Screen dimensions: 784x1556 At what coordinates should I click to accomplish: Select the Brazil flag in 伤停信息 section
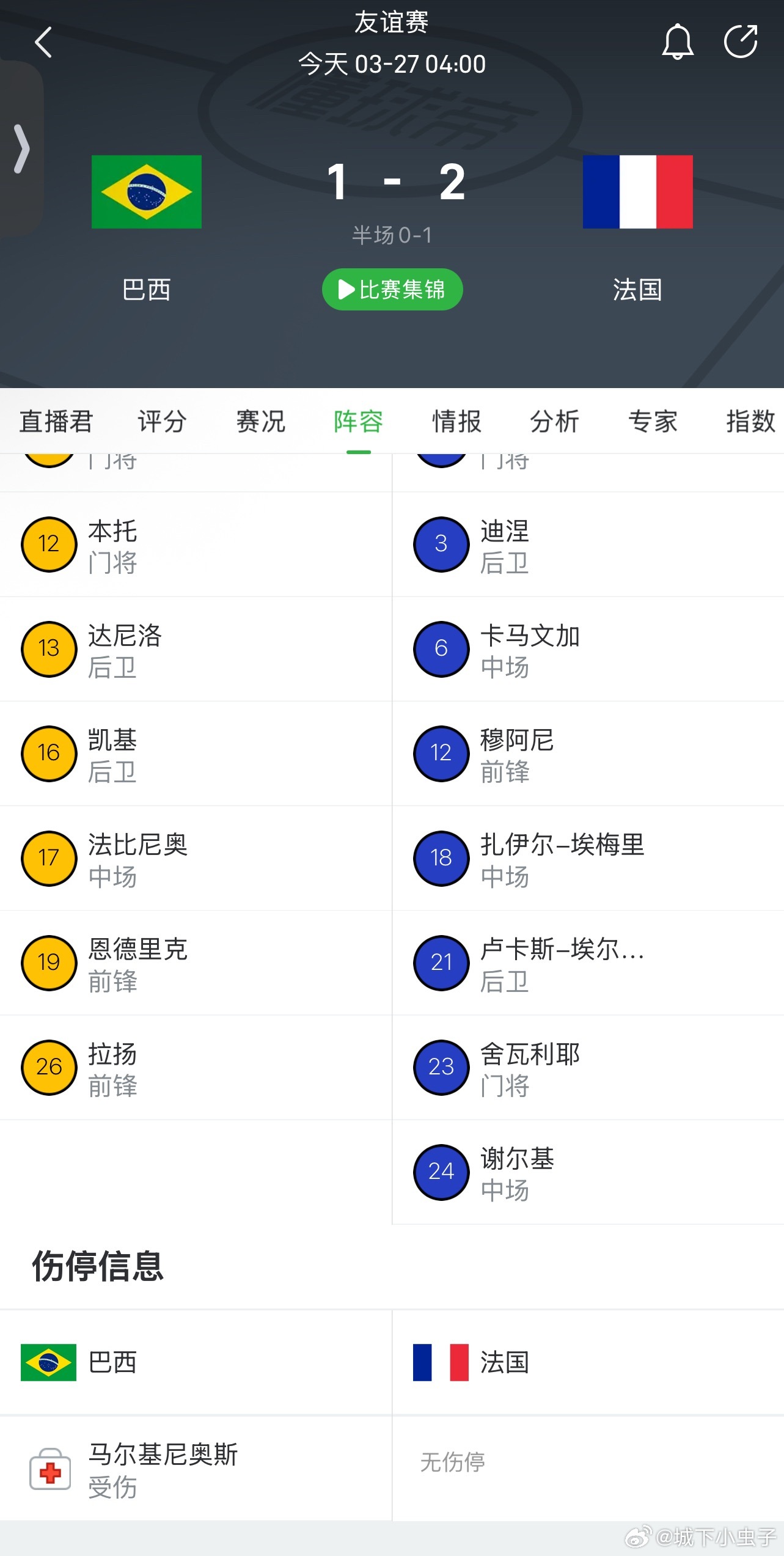click(48, 1363)
